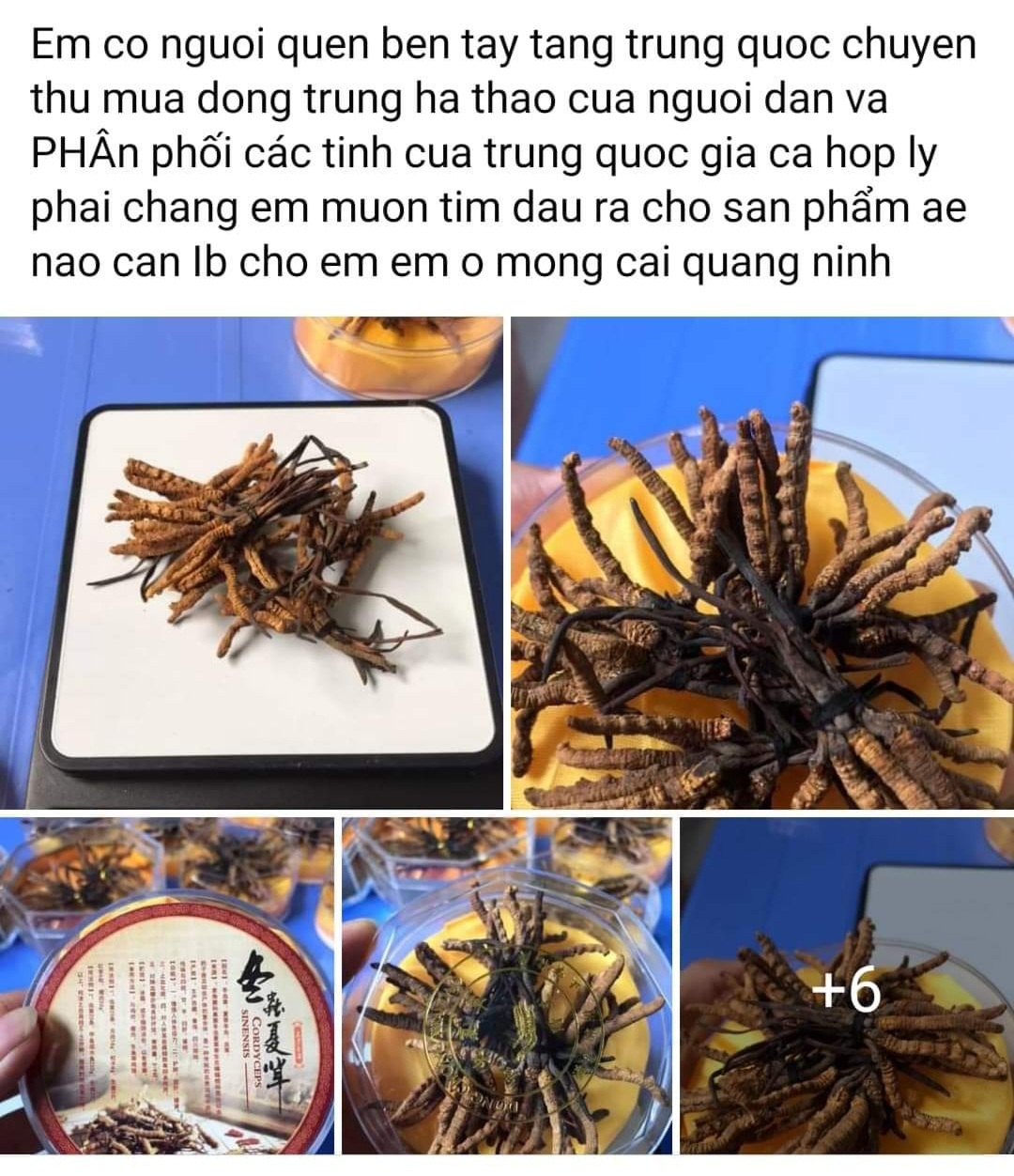Open the photo of cordyceps in octagonal box
This screenshot has height=1176, width=1014.
[x=507, y=986]
